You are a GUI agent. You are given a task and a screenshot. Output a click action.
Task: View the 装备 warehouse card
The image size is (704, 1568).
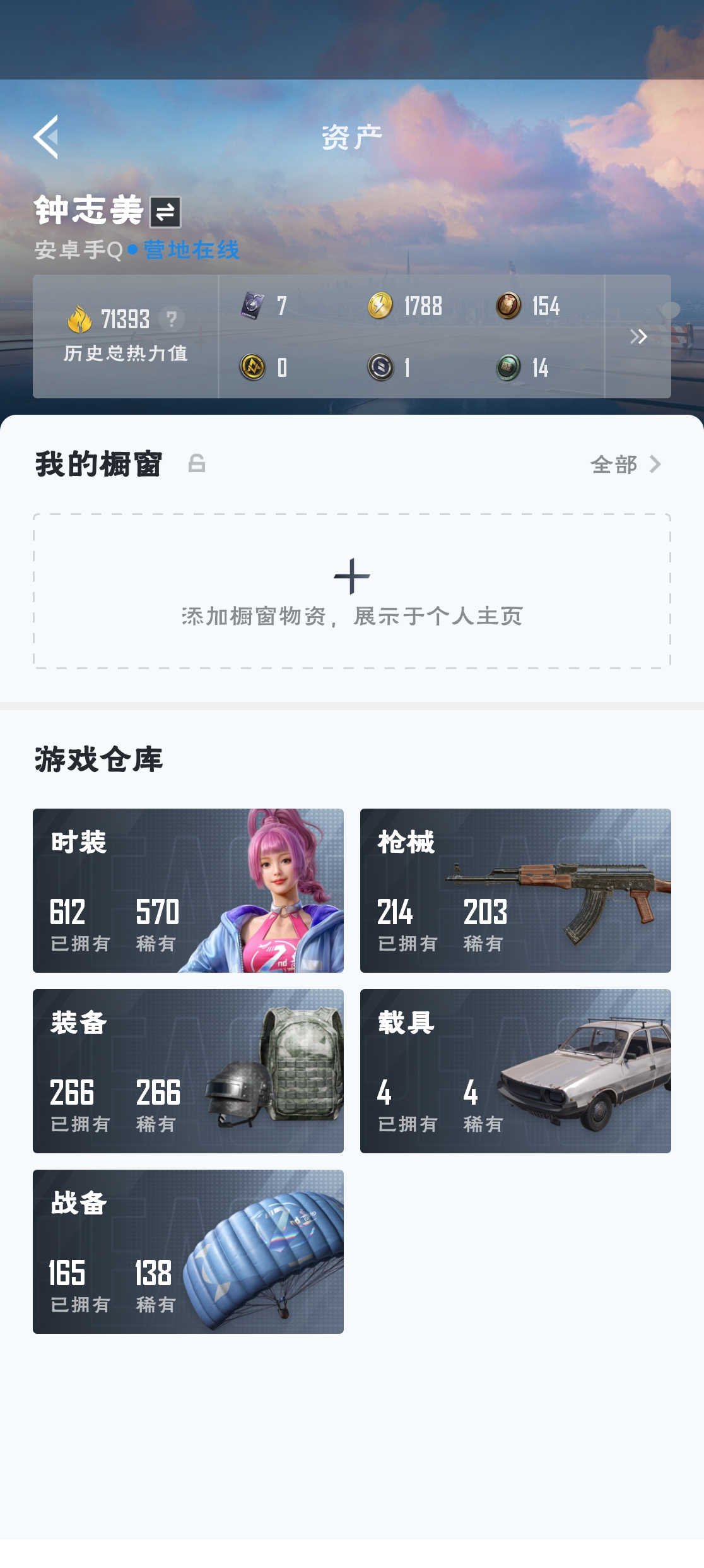tap(188, 1071)
